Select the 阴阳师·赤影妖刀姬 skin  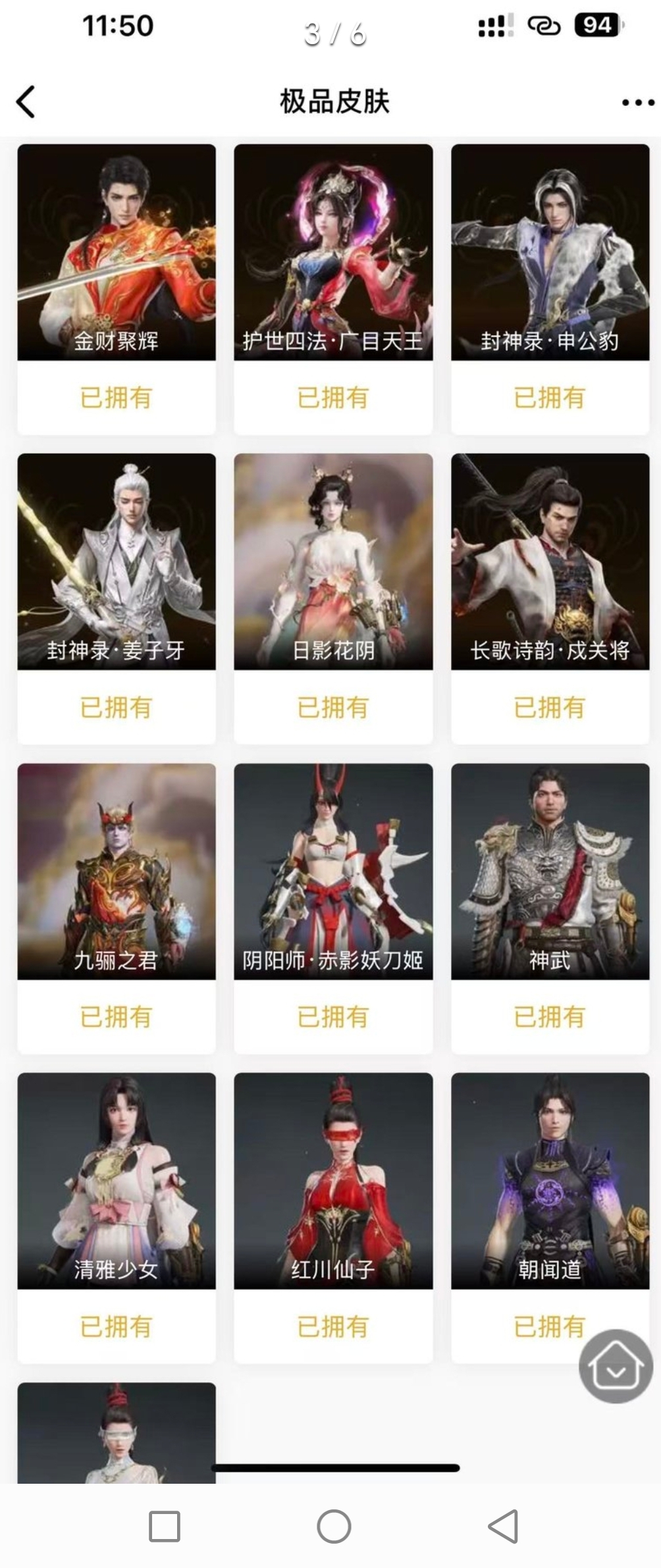tap(333, 871)
